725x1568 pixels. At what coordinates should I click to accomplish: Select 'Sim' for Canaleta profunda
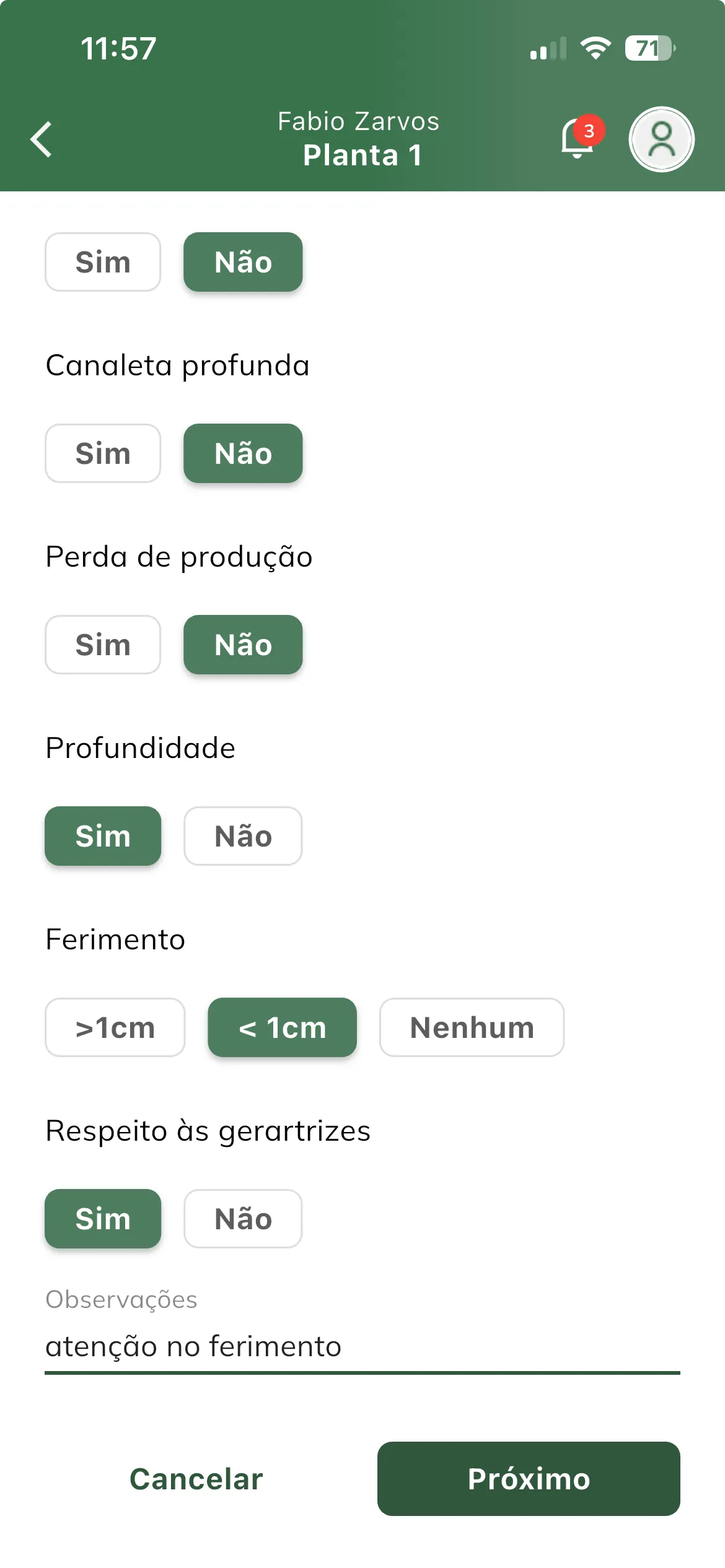pos(103,453)
